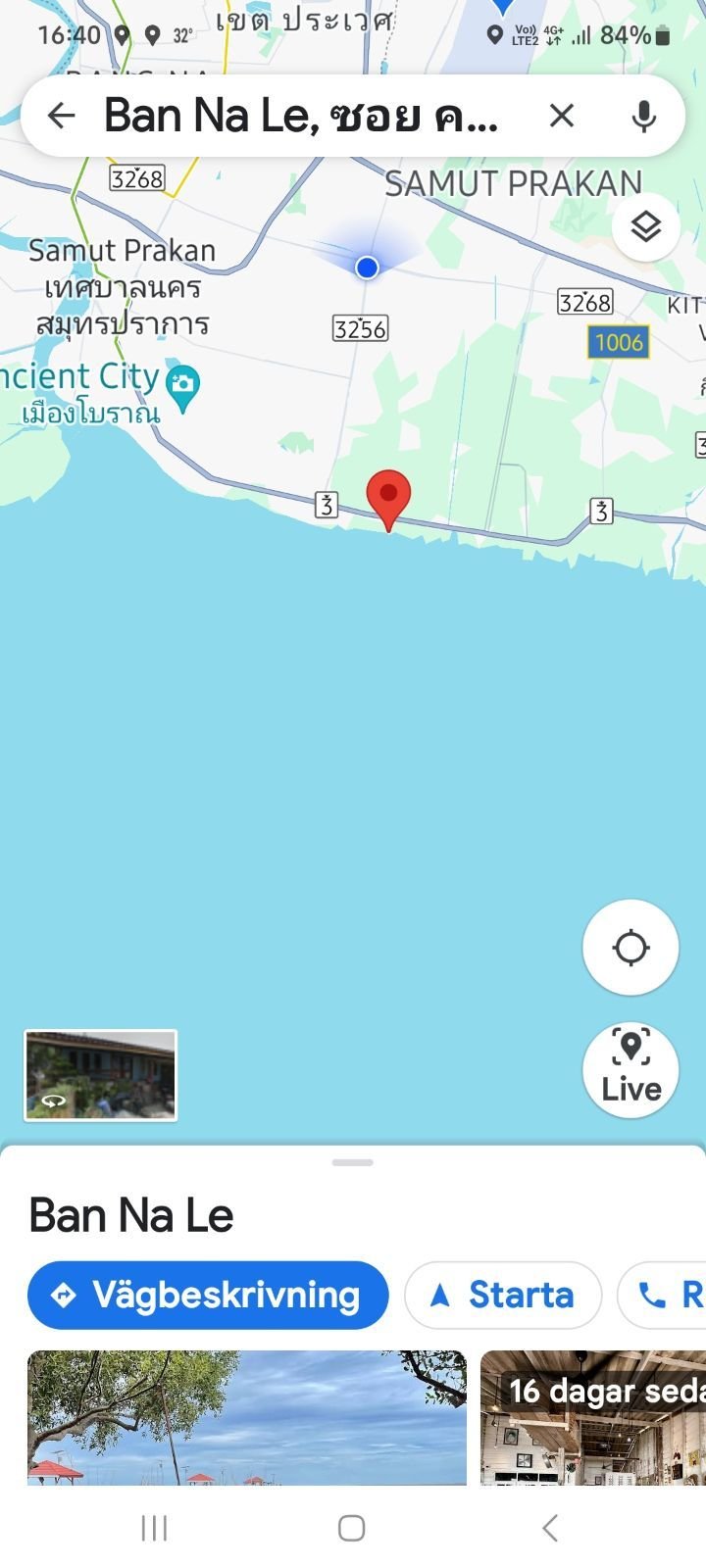Screen dimensions: 706x1568
Task: Tap Starta to begin navigation
Action: coord(503,1295)
